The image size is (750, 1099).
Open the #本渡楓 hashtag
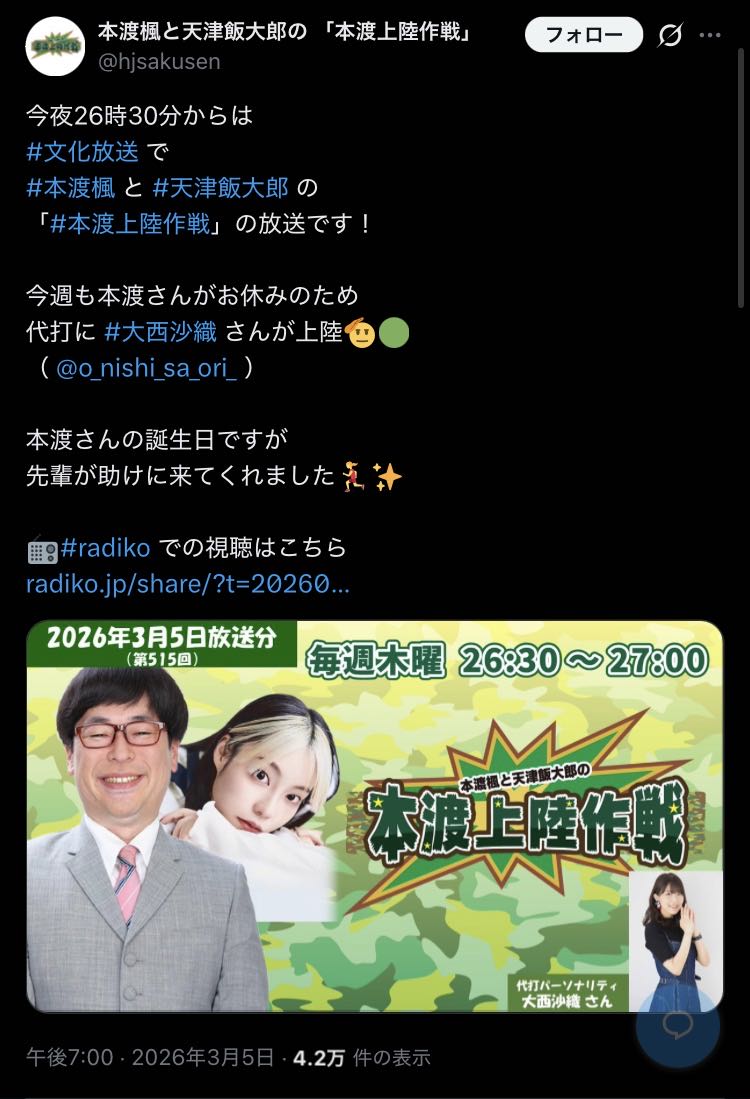(71, 187)
